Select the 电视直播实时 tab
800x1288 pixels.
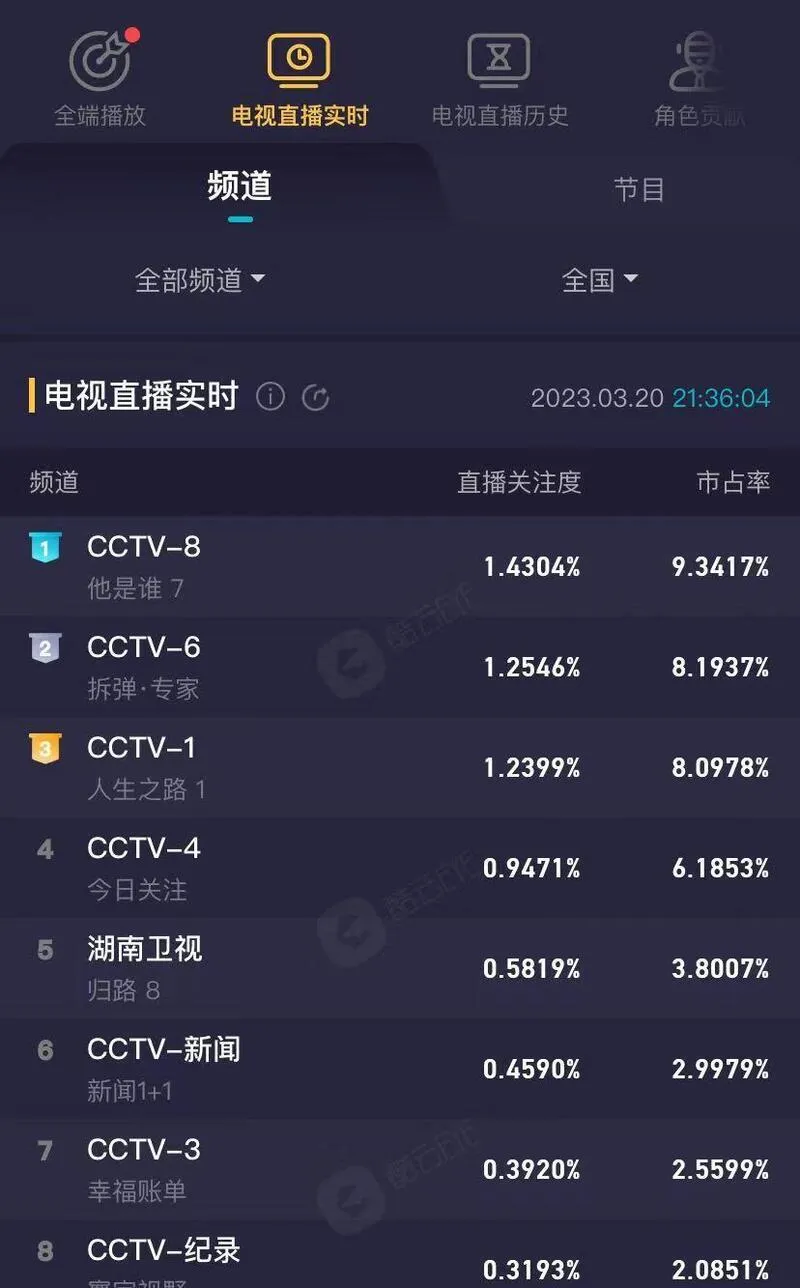[300, 80]
